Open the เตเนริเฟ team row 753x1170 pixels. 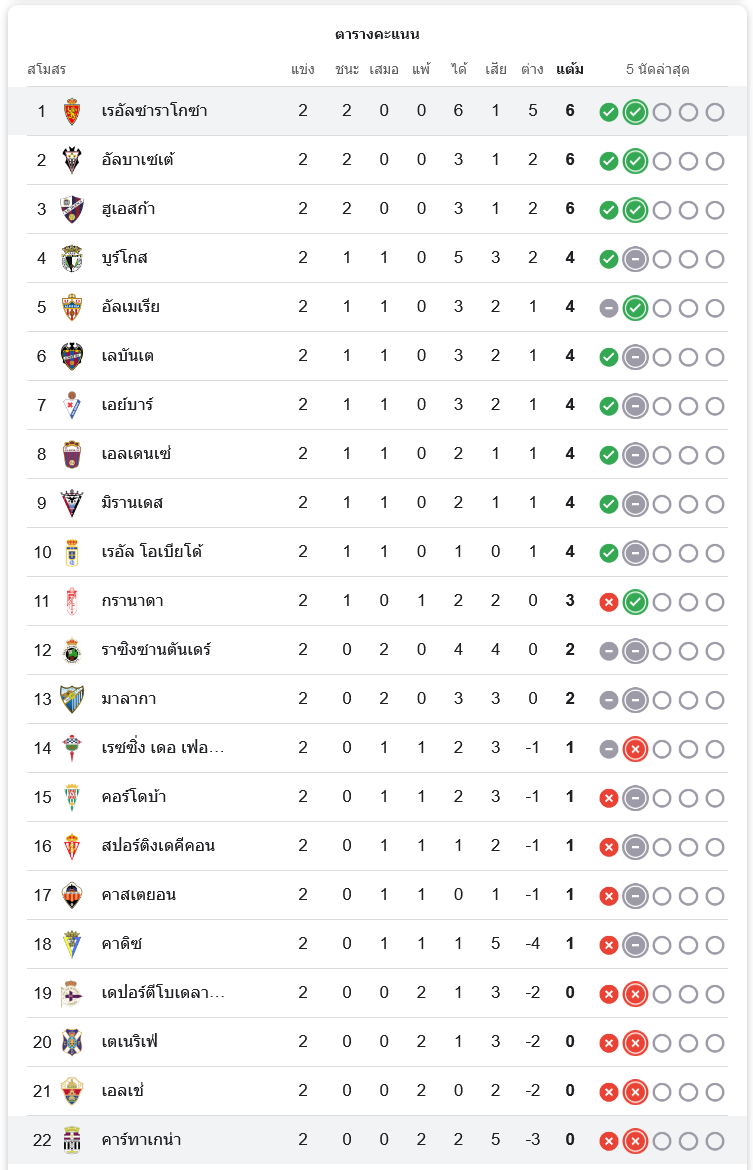click(x=129, y=1042)
